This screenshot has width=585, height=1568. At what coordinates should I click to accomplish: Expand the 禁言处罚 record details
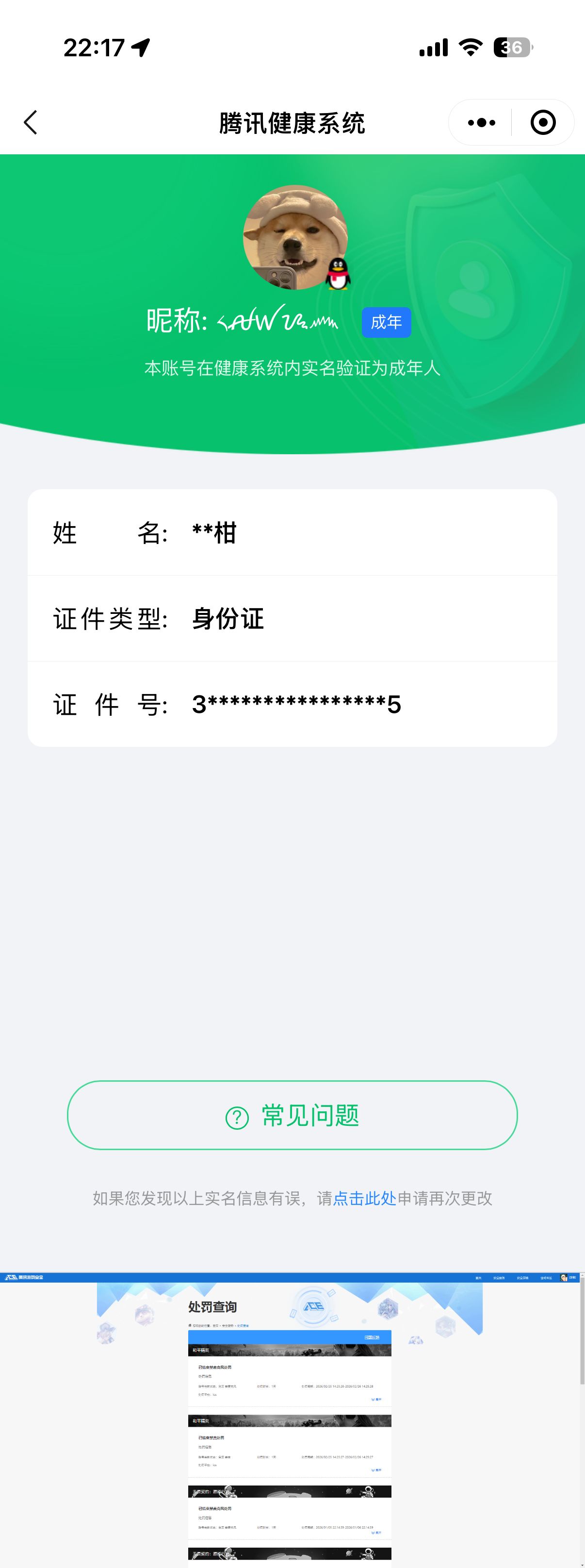click(376, 1469)
